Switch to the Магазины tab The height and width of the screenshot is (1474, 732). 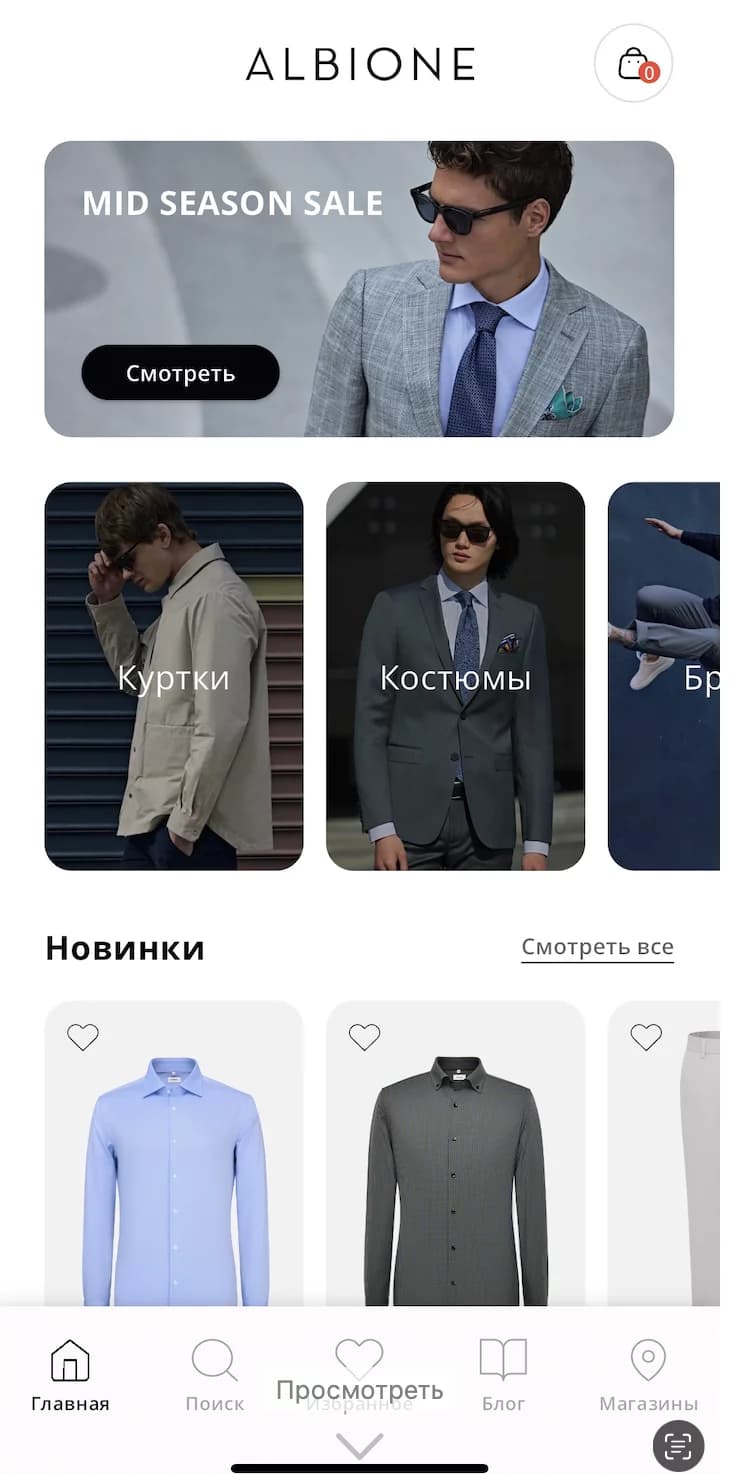pyautogui.click(x=648, y=1375)
